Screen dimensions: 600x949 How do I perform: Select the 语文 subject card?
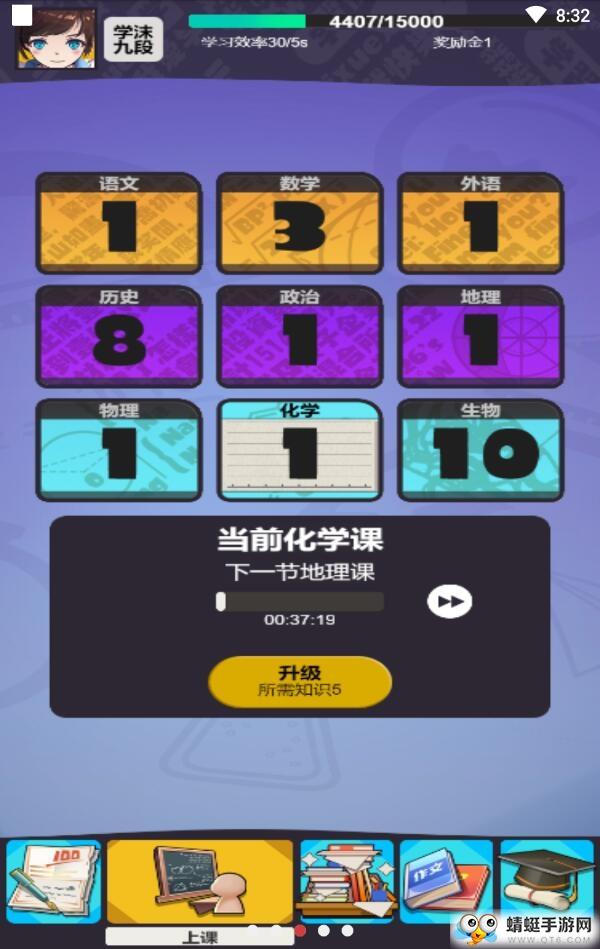(x=118, y=224)
